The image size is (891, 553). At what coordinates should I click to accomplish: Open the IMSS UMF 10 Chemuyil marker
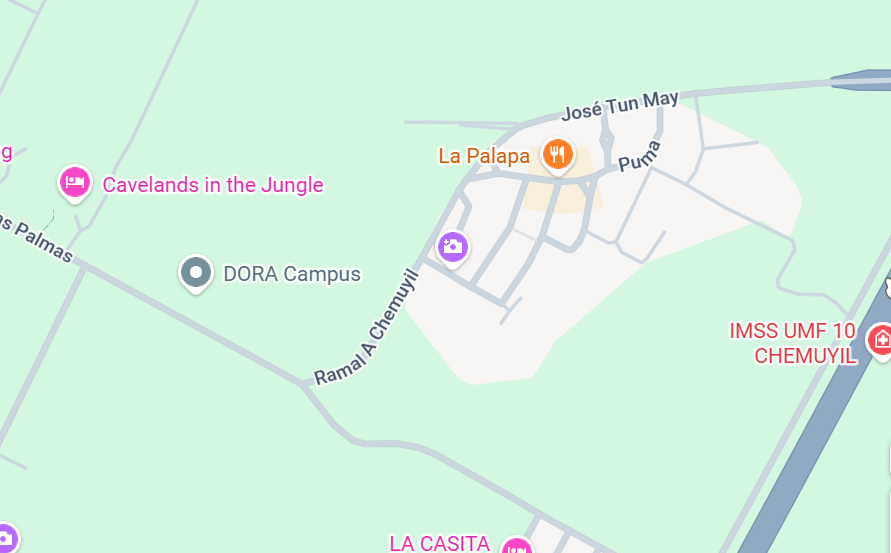880,340
